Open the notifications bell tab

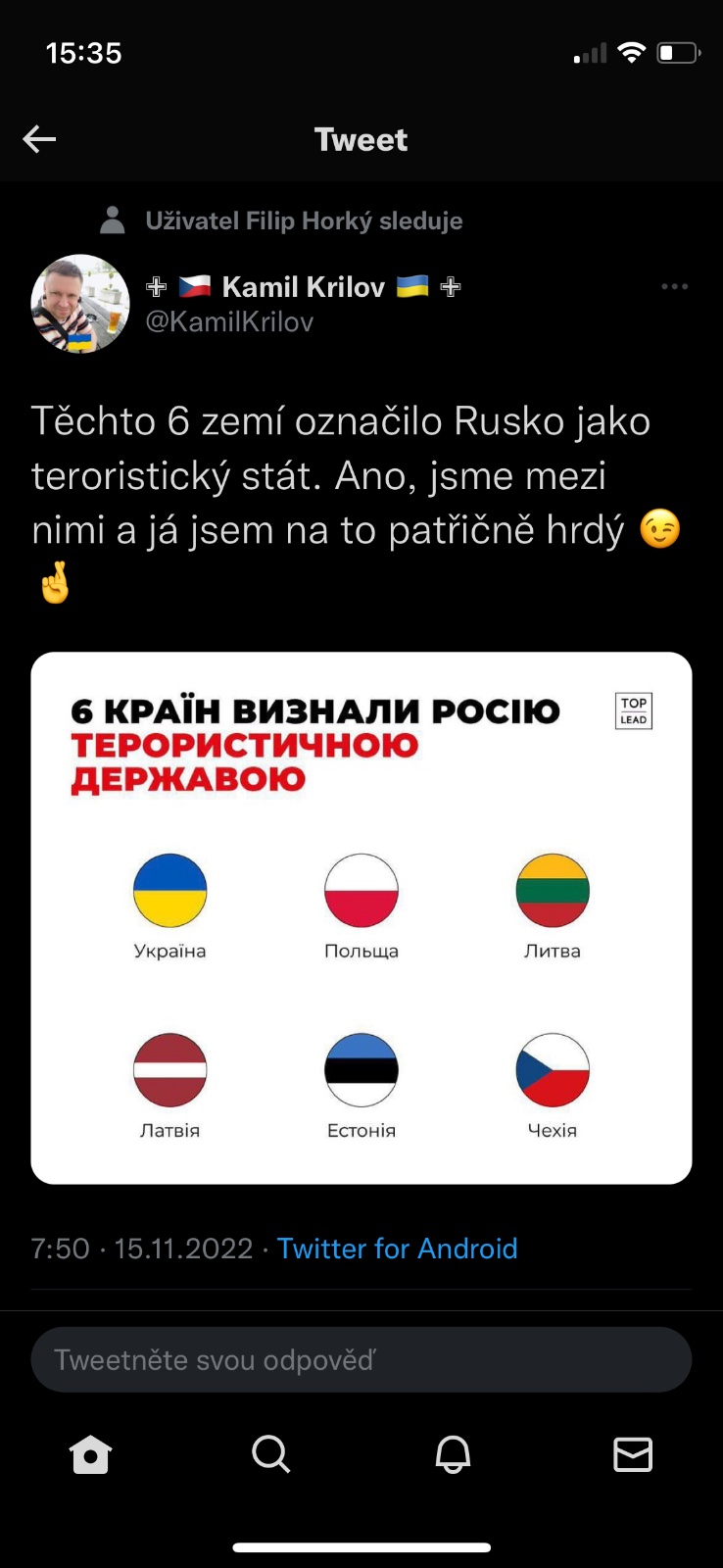[x=453, y=1454]
